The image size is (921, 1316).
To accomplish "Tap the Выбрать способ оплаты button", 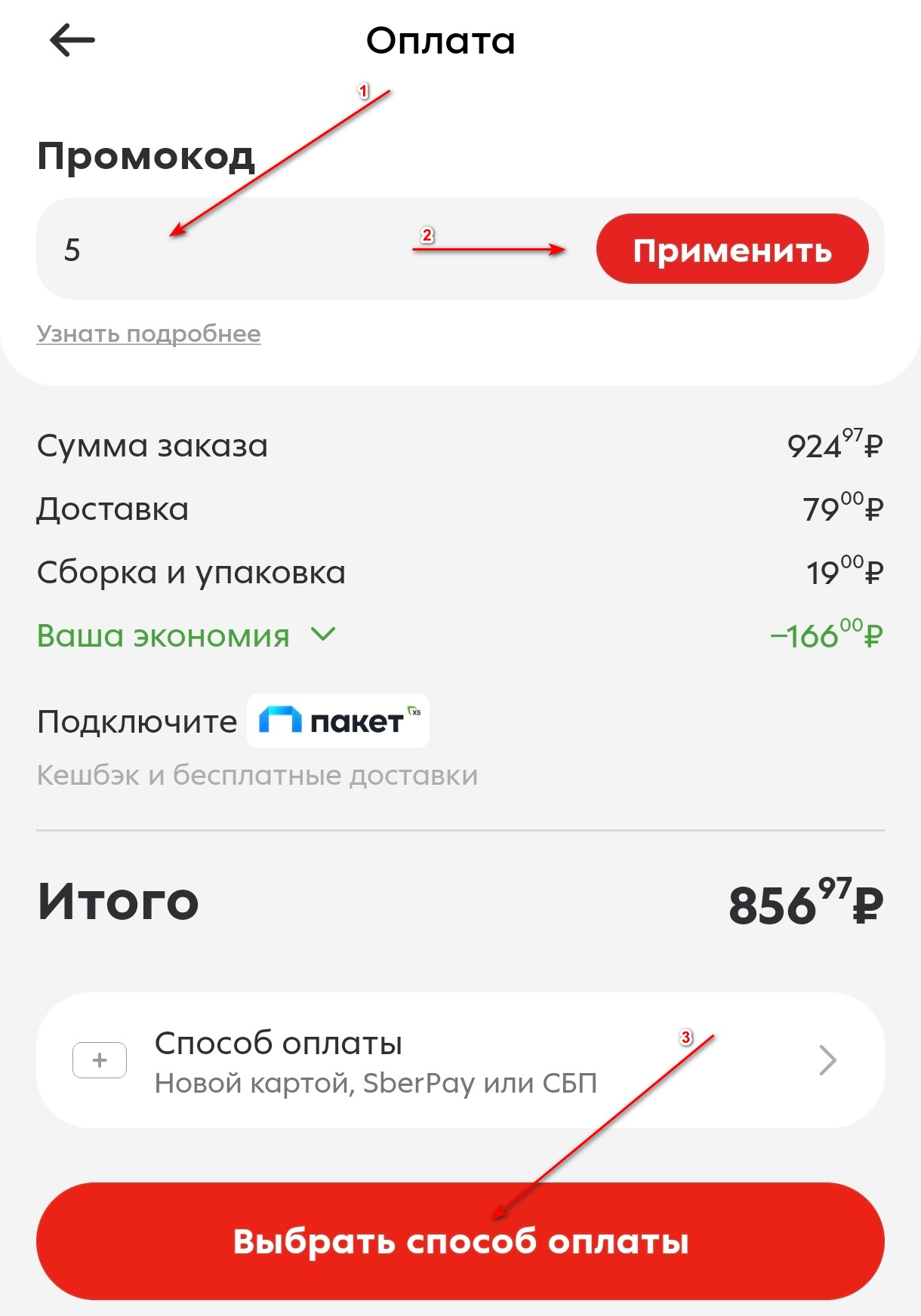I will point(460,1241).
